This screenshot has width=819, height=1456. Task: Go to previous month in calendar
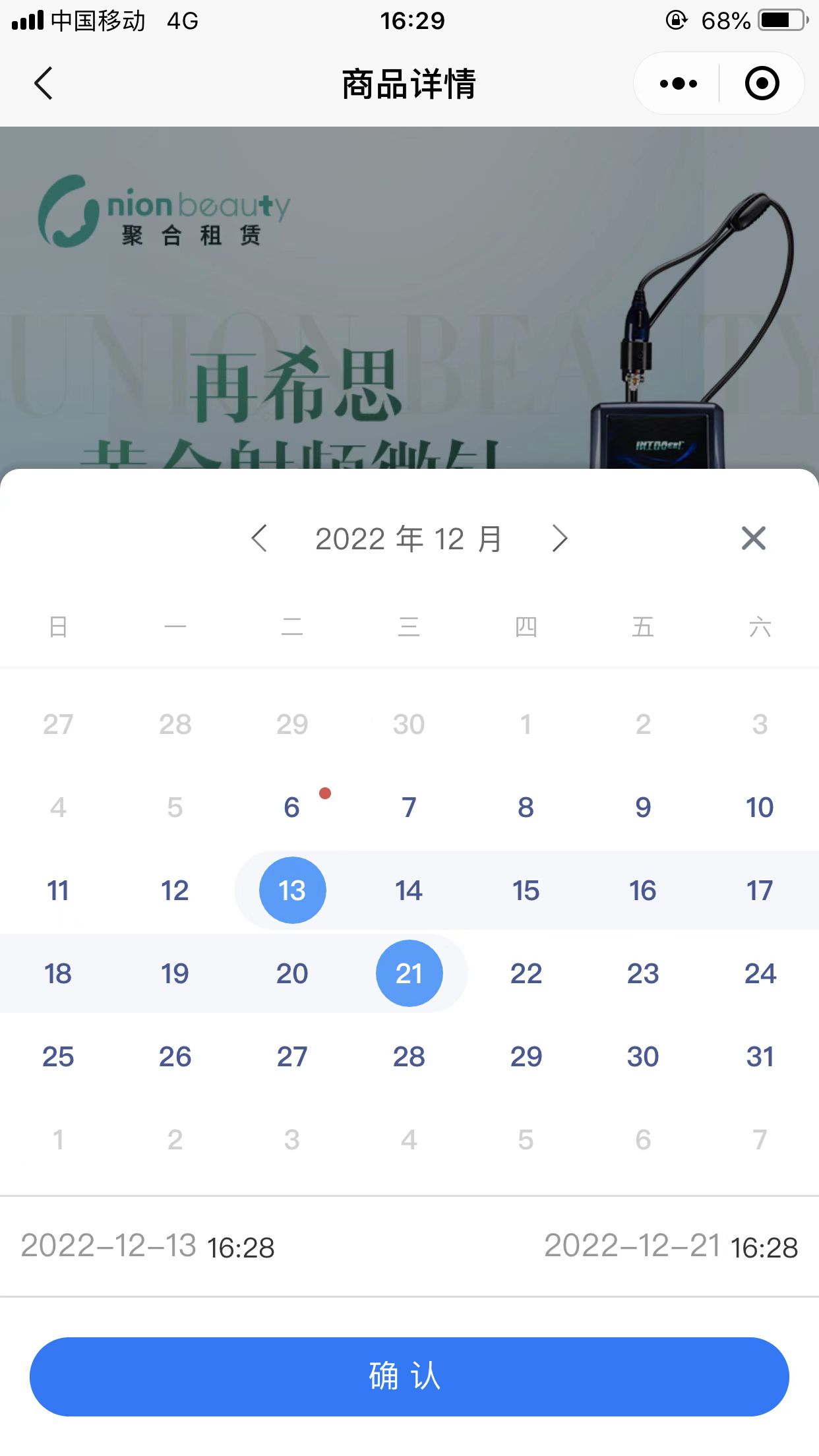[259, 538]
